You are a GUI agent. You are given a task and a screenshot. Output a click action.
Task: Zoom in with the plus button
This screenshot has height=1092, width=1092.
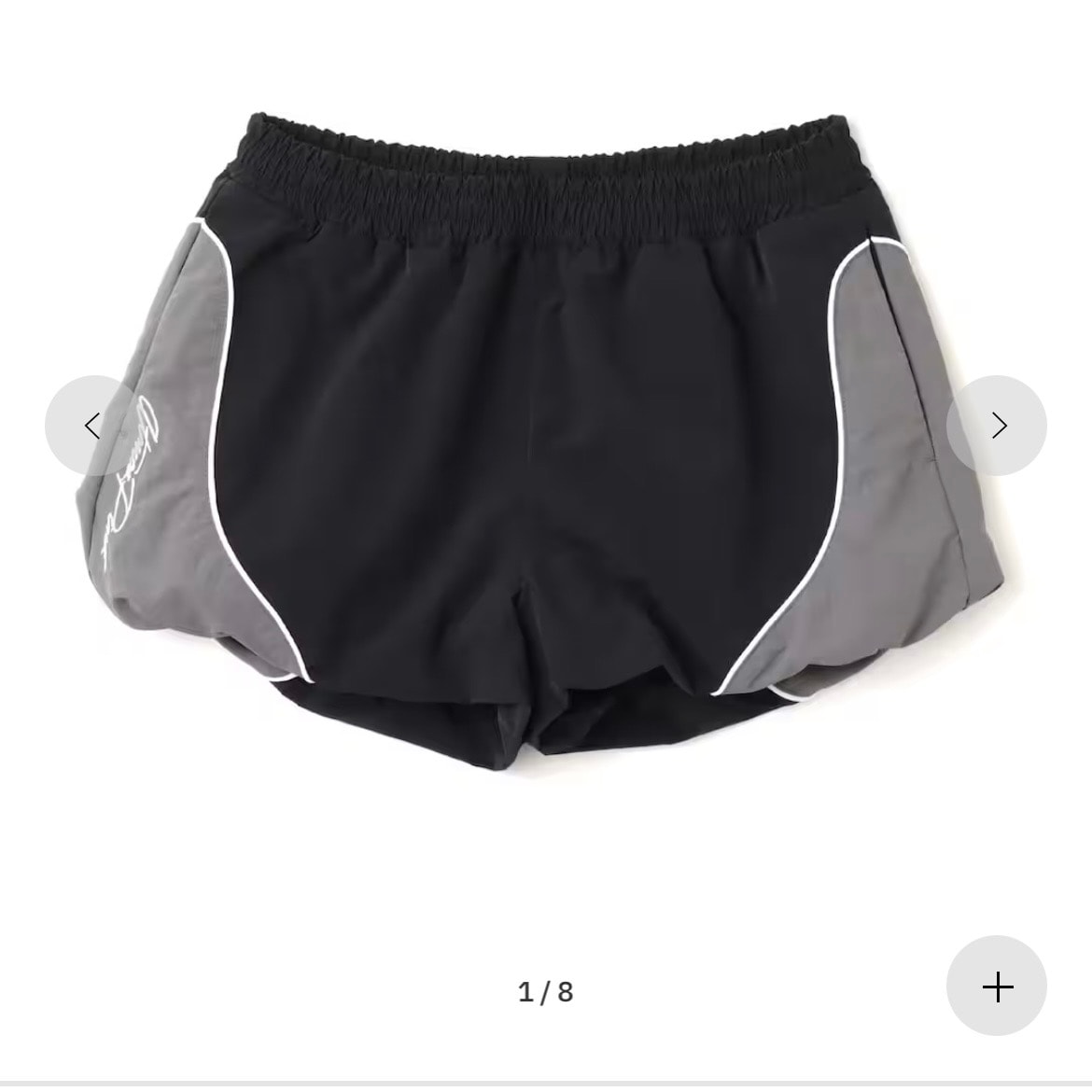pyautogui.click(x=997, y=986)
